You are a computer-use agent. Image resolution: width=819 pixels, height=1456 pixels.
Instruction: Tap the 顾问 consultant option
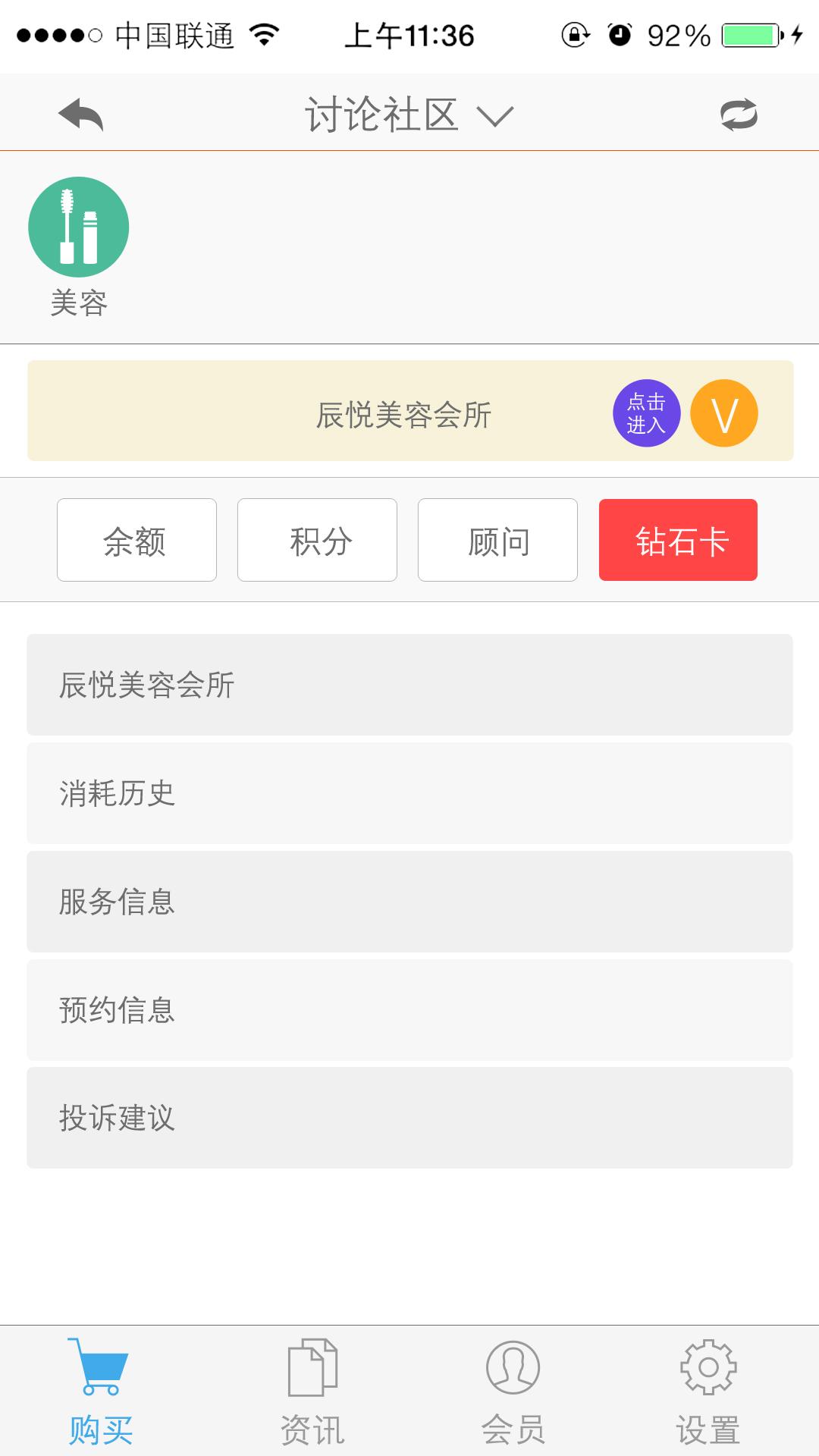[x=497, y=539]
